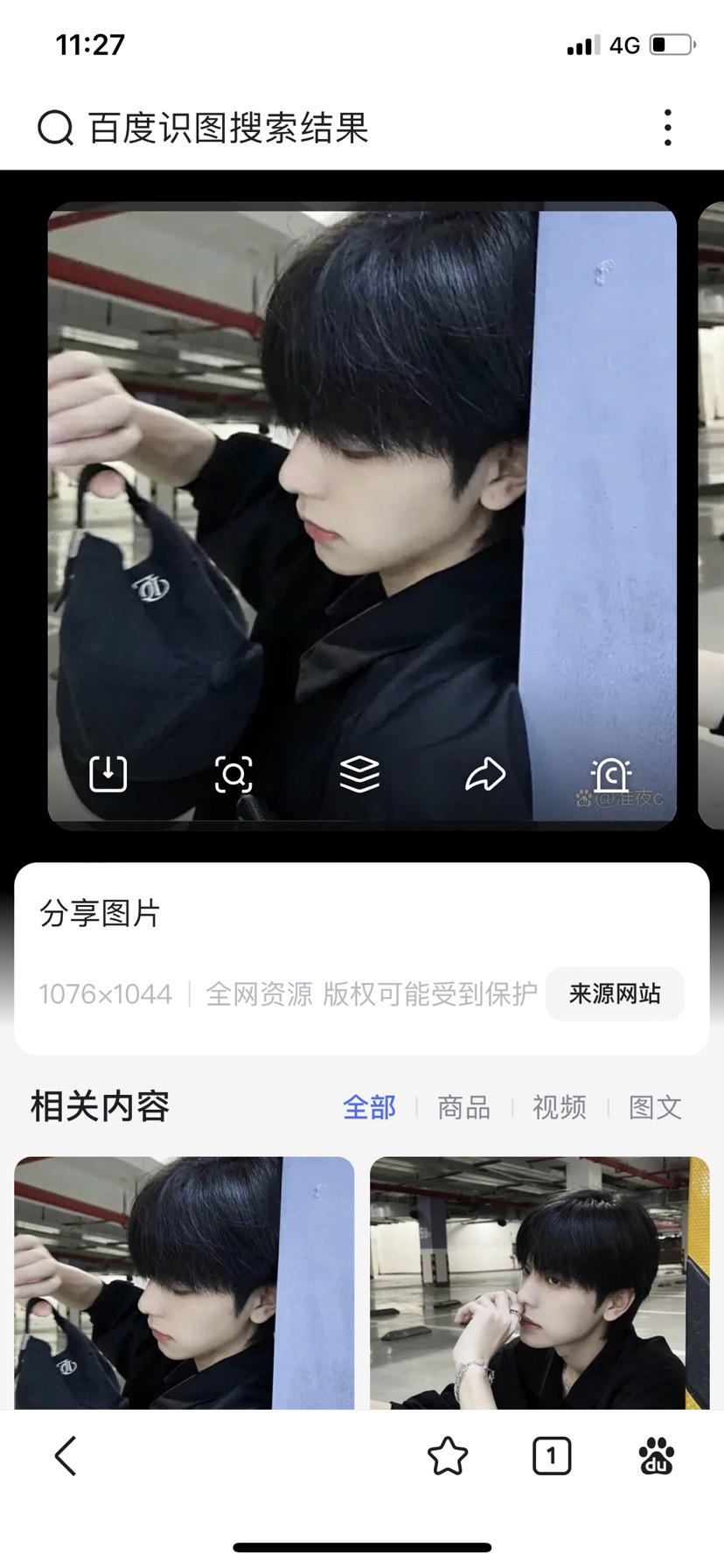Bookmark this page with the star

(x=448, y=1456)
